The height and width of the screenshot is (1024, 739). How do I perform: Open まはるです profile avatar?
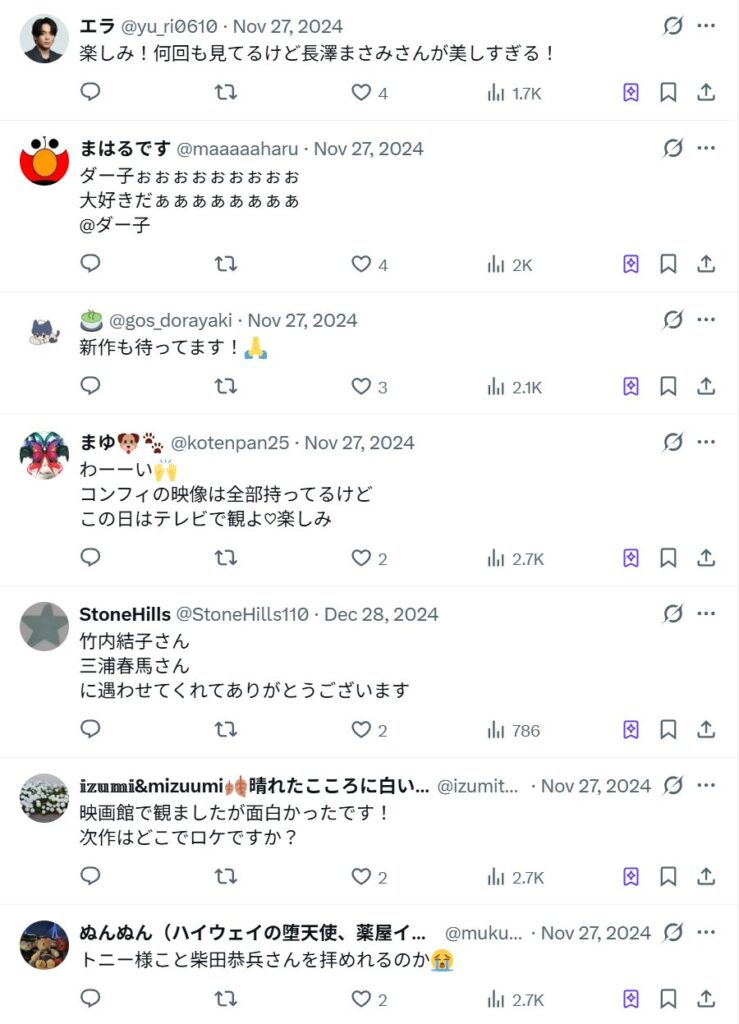44,161
